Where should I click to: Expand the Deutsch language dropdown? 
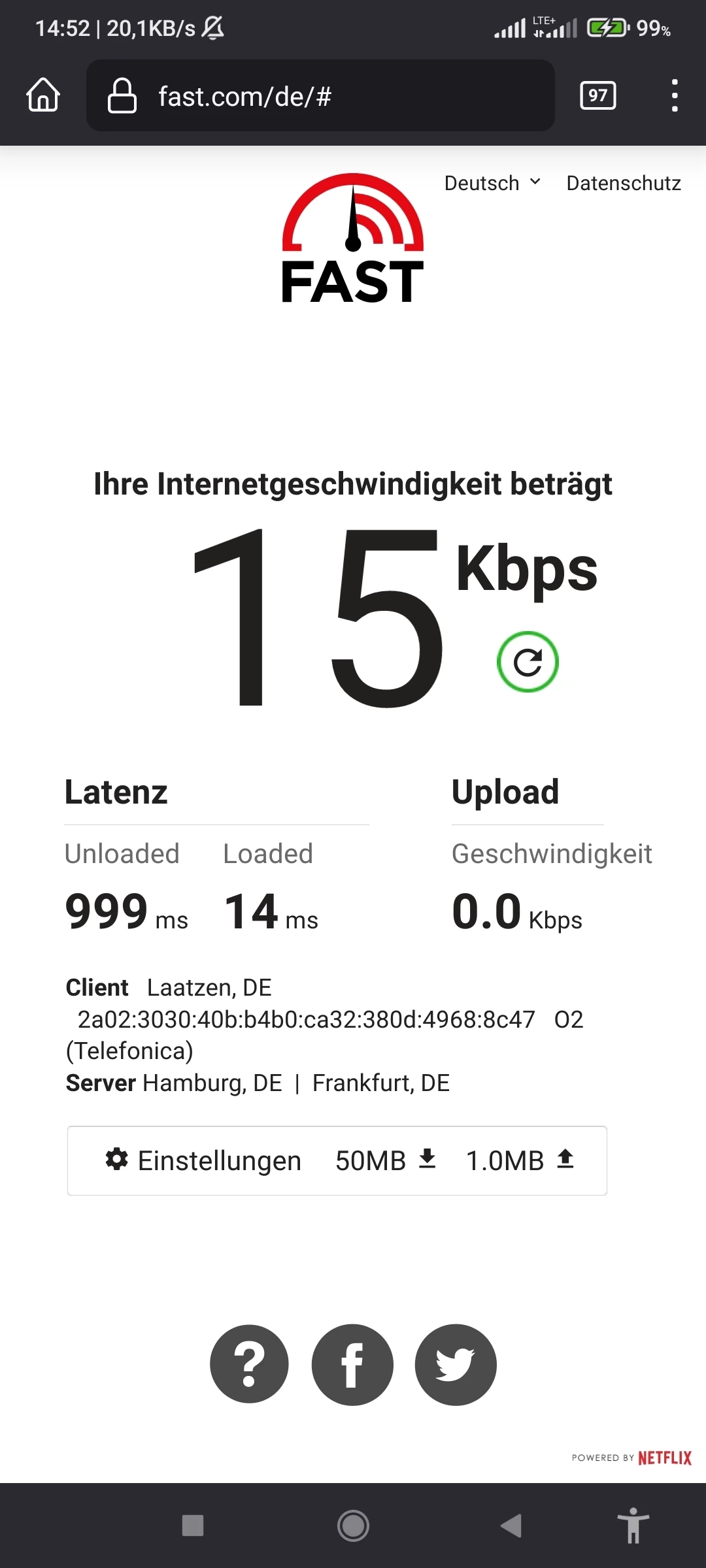coord(493,183)
